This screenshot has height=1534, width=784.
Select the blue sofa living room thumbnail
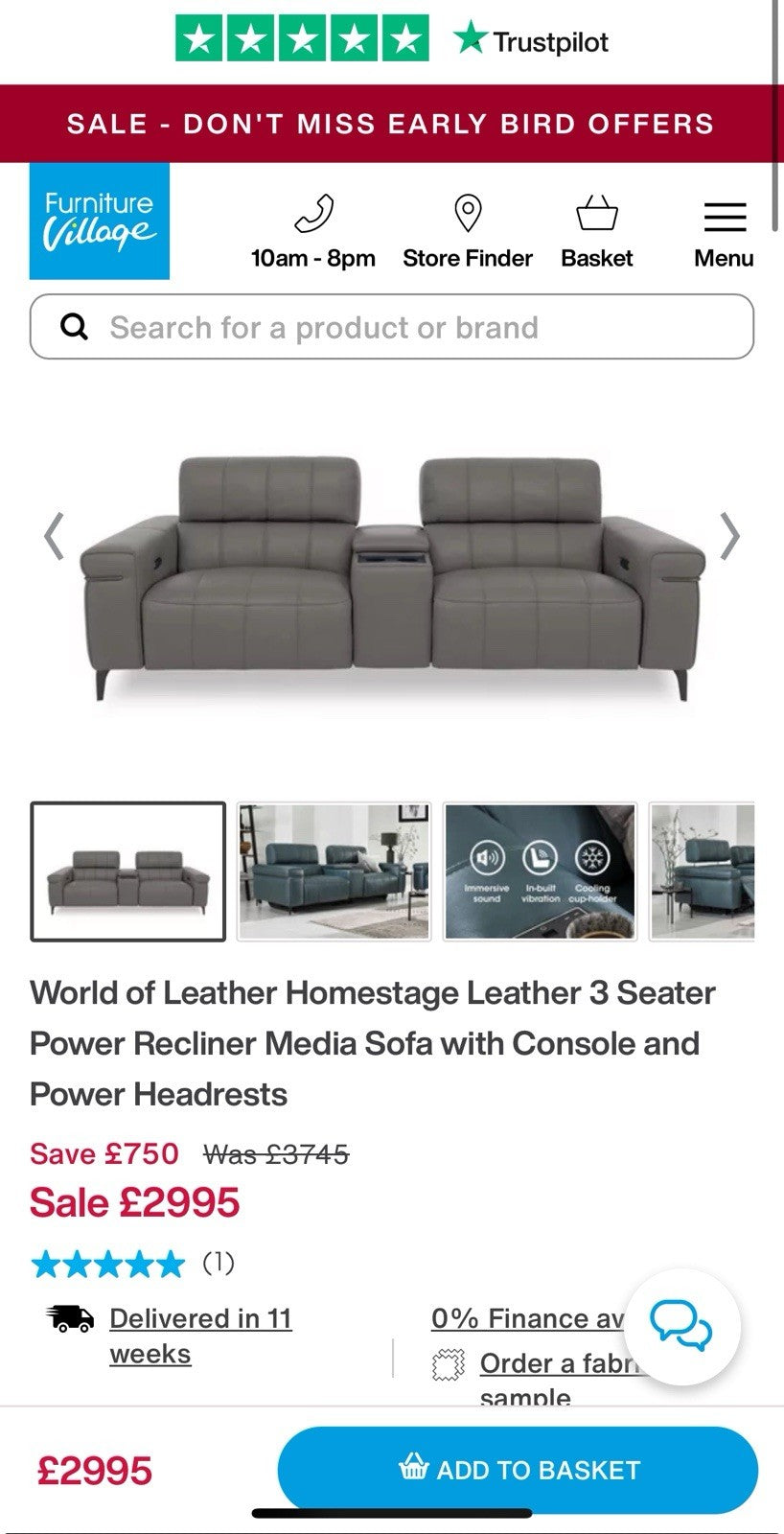334,872
